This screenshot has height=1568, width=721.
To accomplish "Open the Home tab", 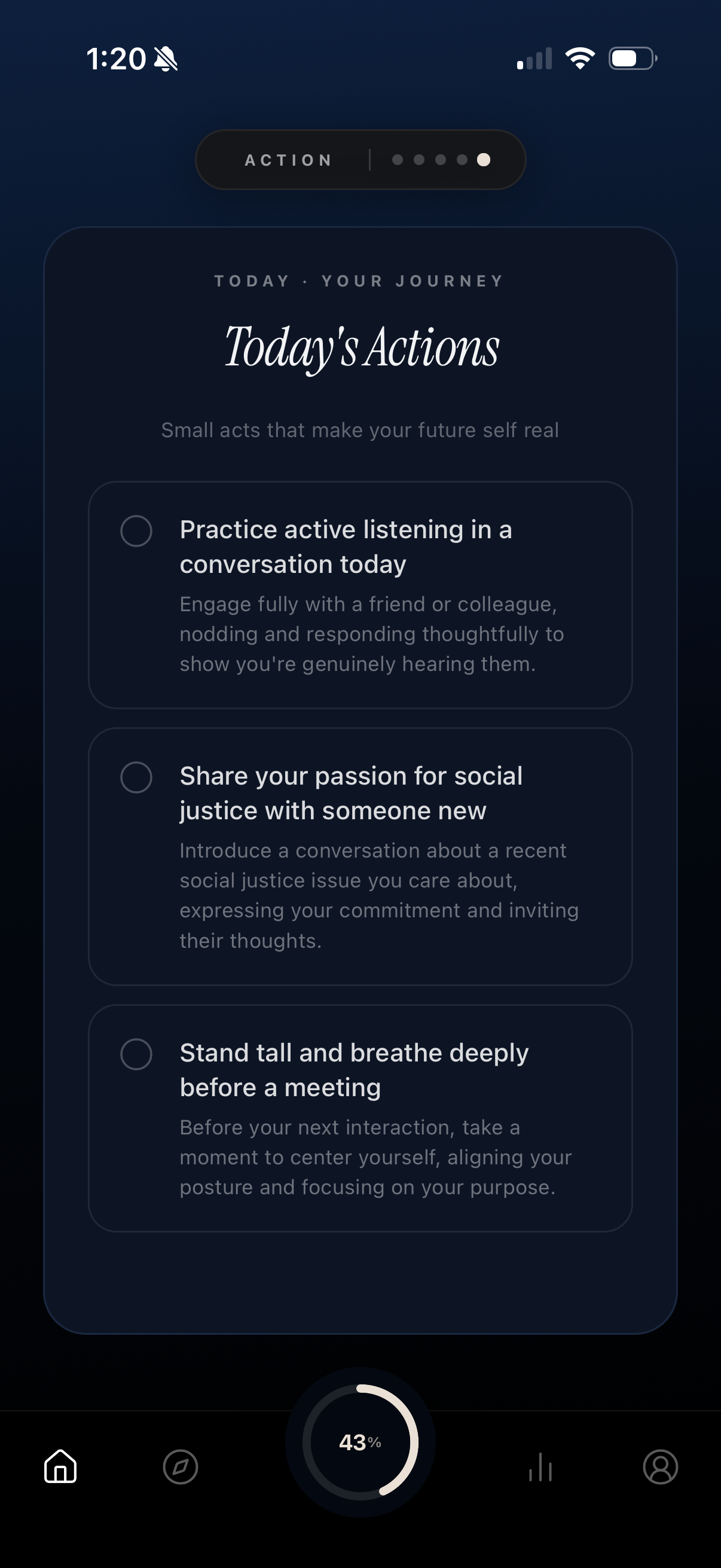I will [60, 1466].
